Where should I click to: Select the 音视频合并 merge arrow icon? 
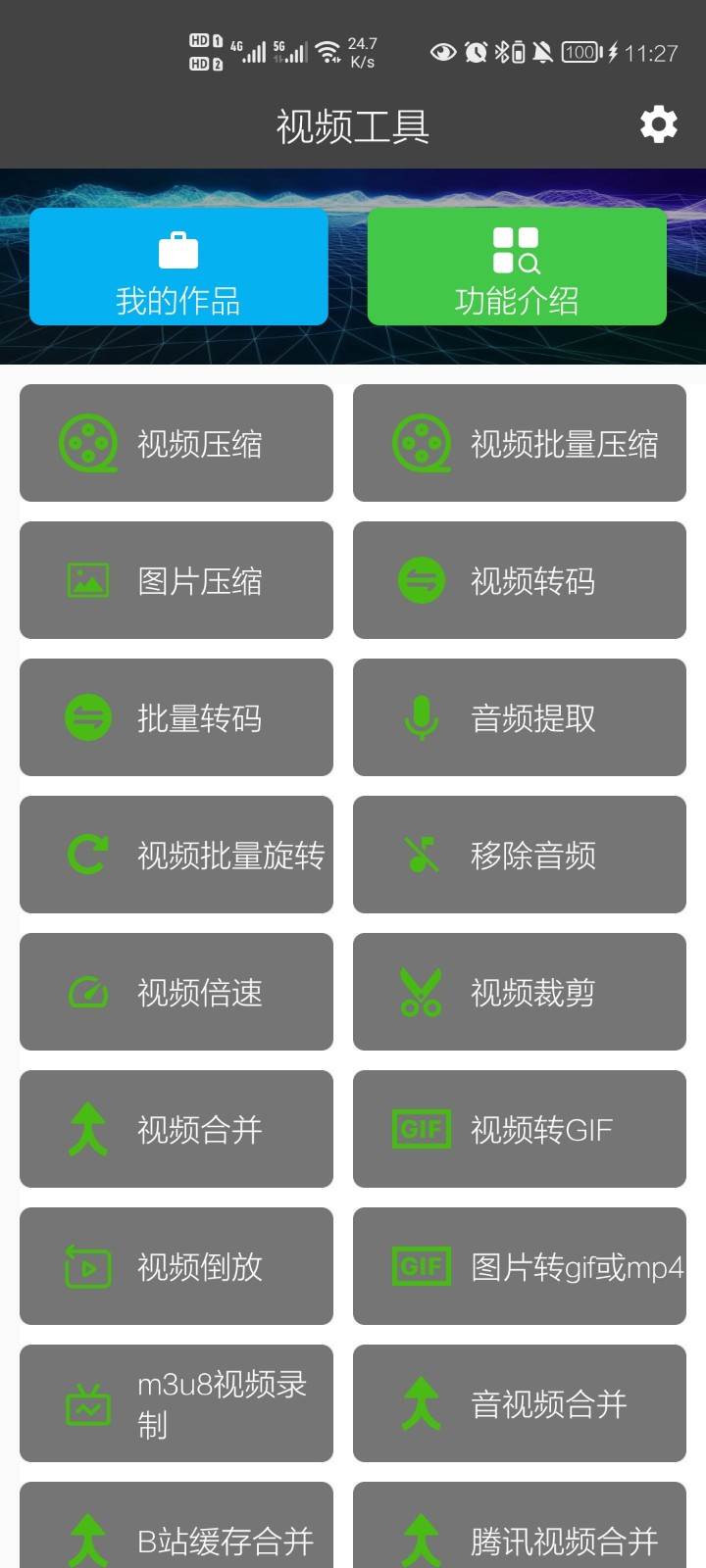click(x=420, y=1402)
